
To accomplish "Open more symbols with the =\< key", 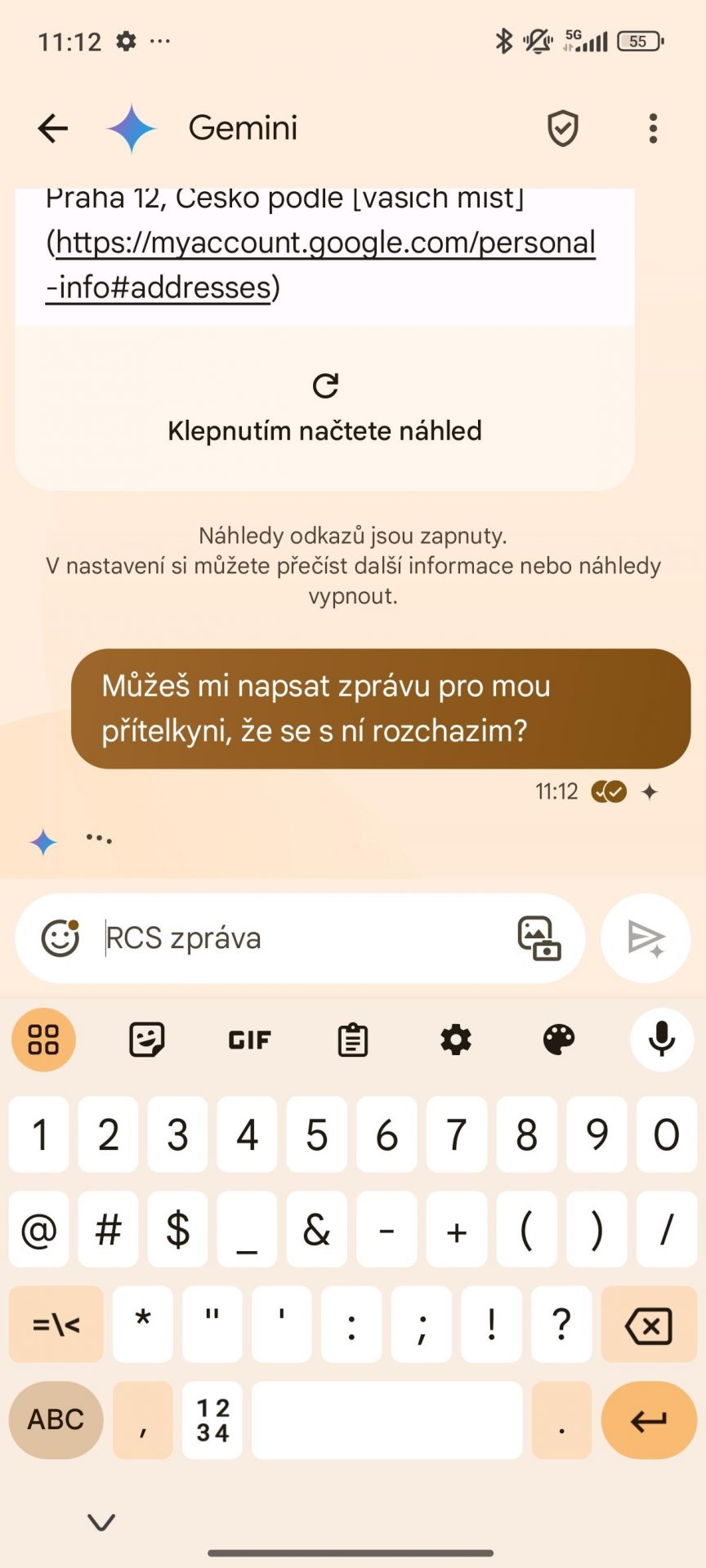I will [56, 1325].
